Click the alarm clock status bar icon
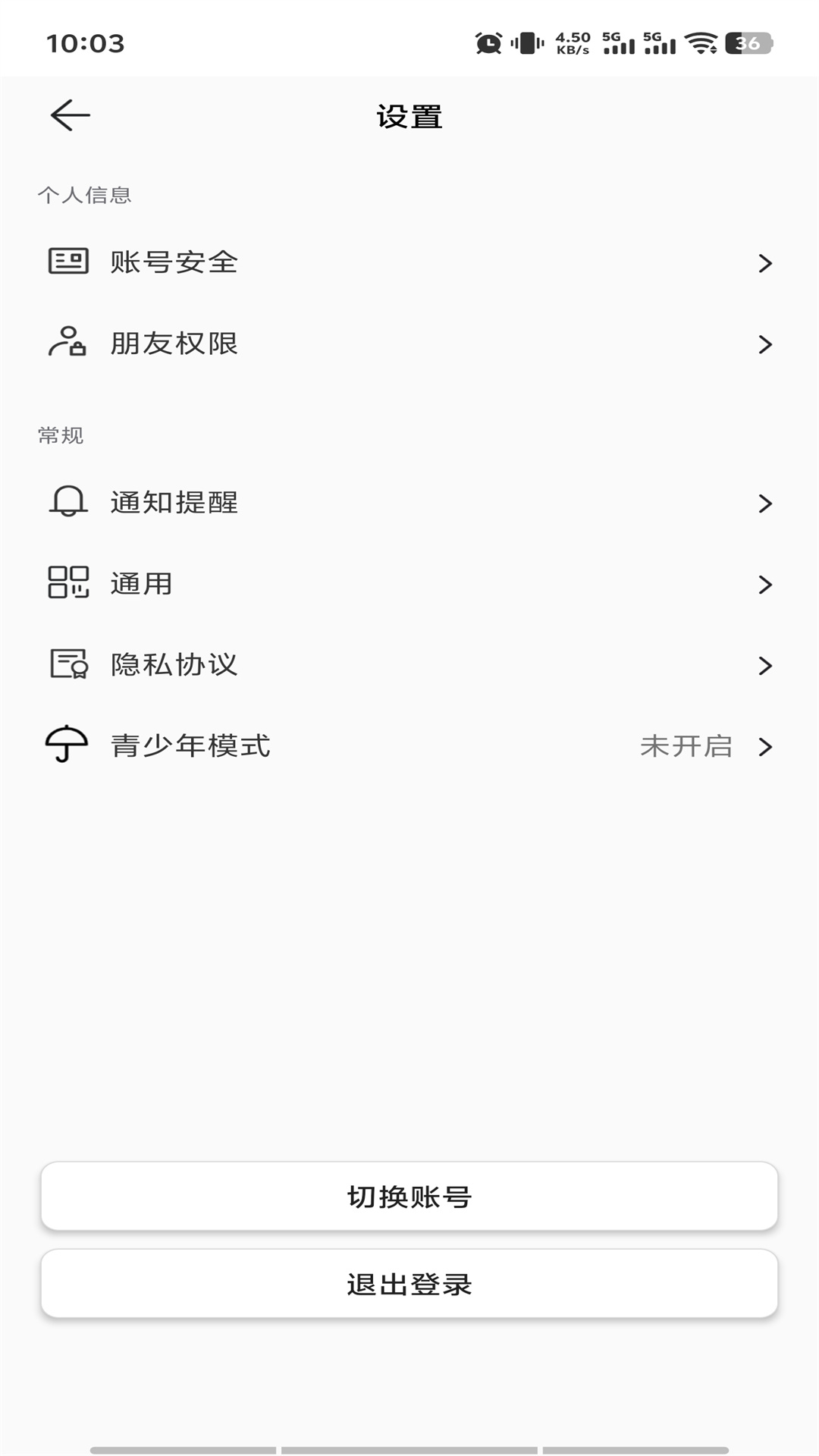The height and width of the screenshot is (1456, 819). click(488, 43)
